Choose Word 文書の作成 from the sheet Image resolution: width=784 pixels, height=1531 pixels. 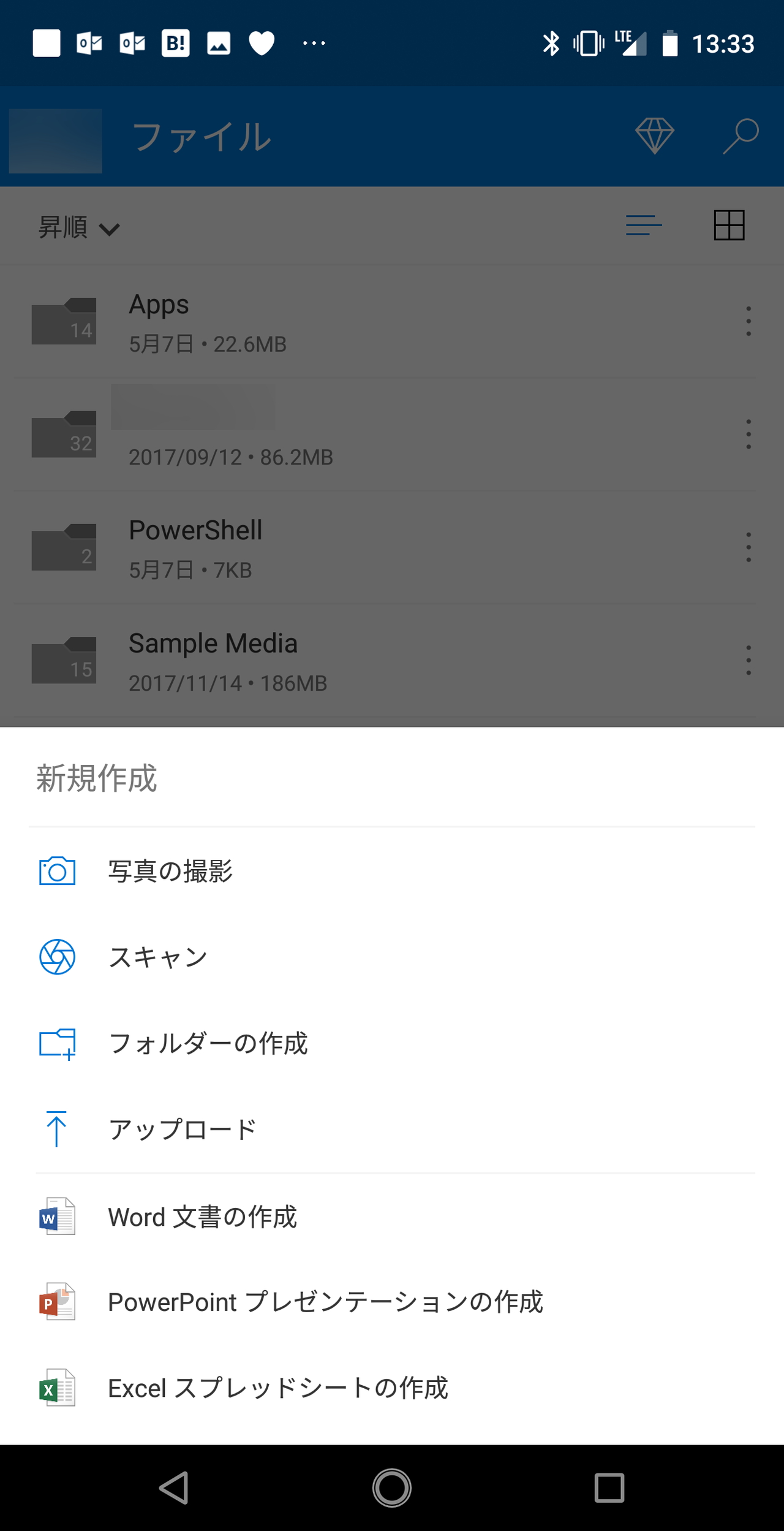click(x=202, y=1216)
